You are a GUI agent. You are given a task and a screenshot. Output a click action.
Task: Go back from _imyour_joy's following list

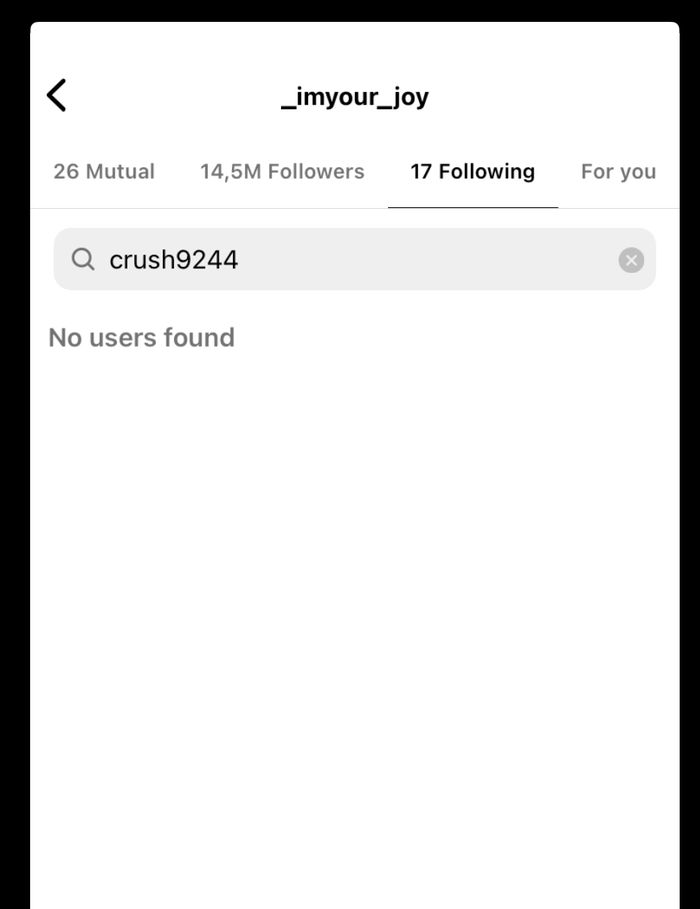[57, 96]
